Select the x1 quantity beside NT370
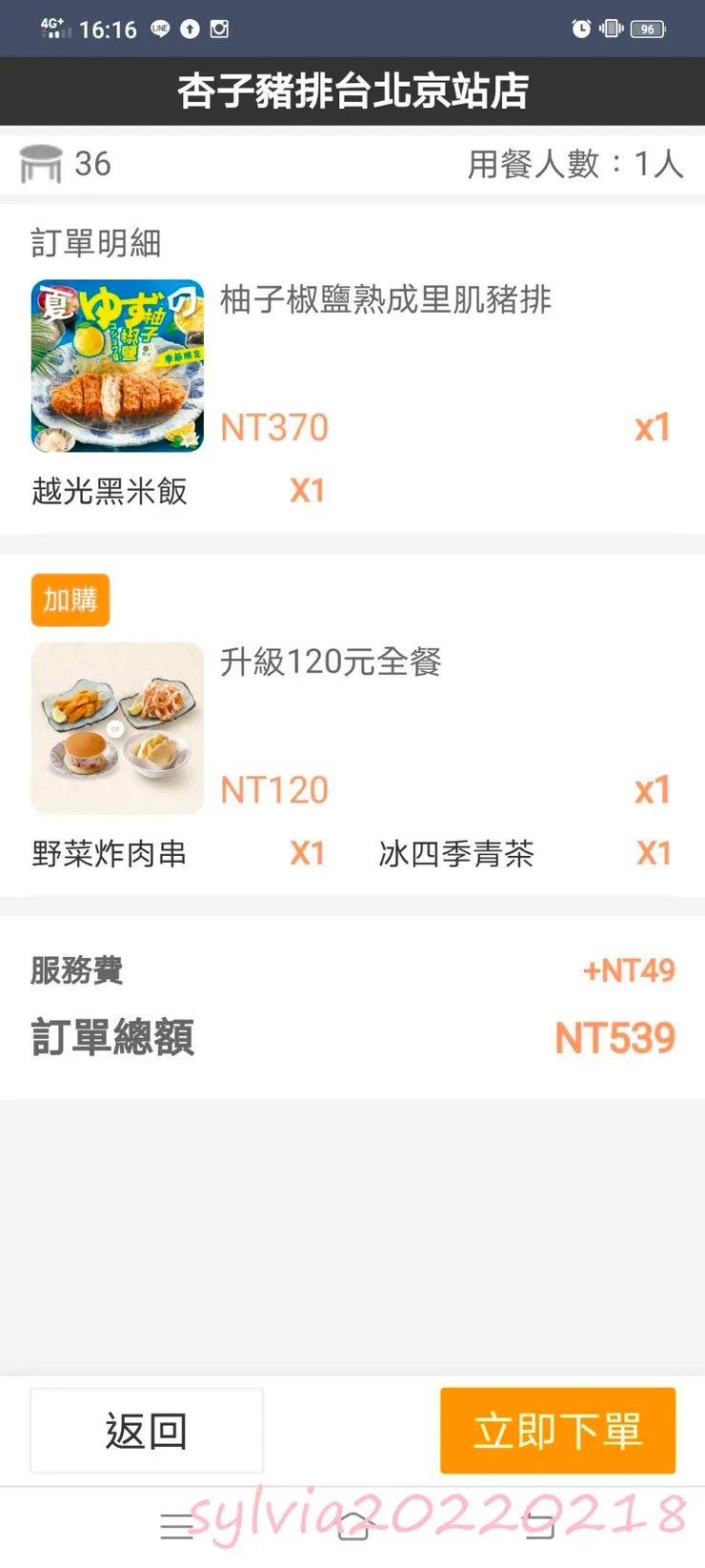The image size is (705, 1568). pos(653,427)
